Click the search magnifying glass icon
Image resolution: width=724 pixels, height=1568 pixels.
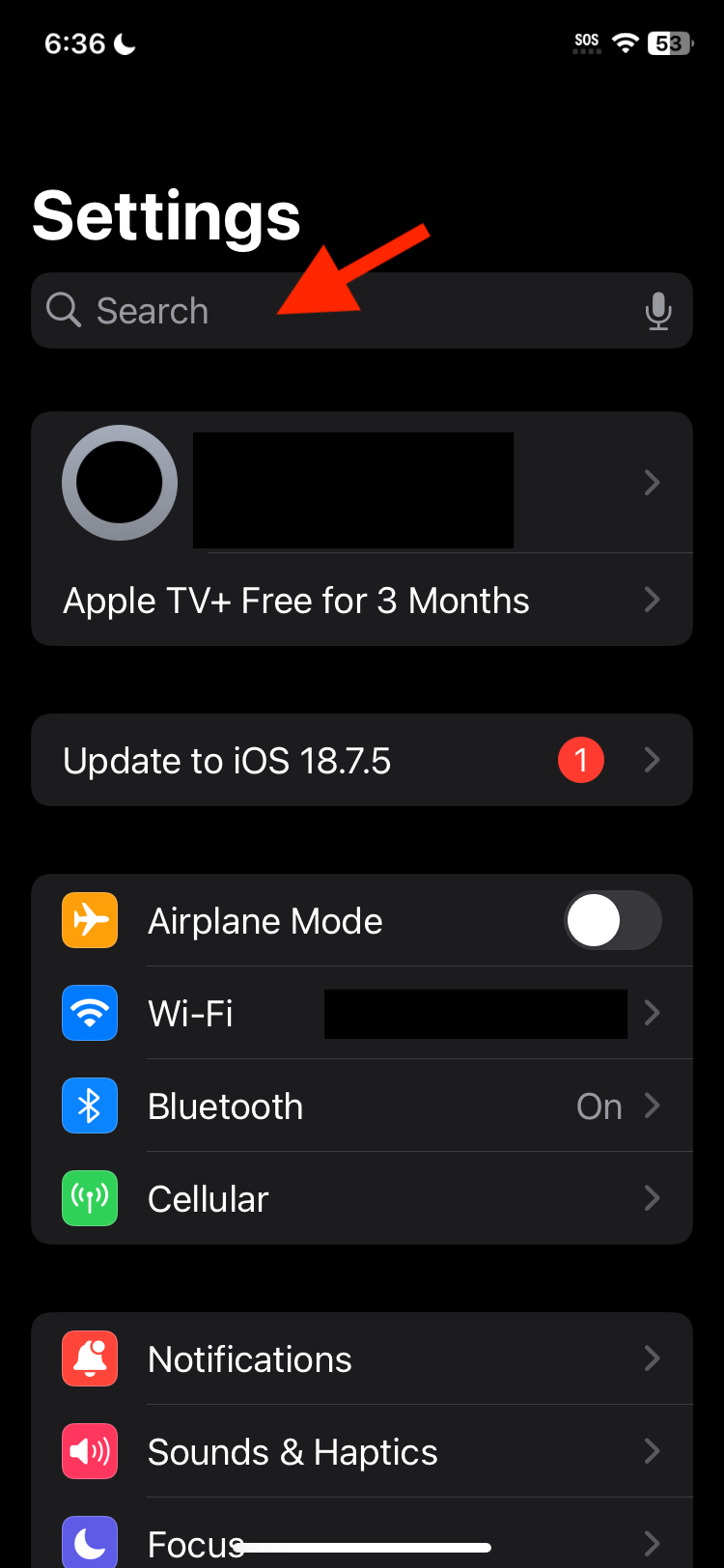pyautogui.click(x=62, y=310)
